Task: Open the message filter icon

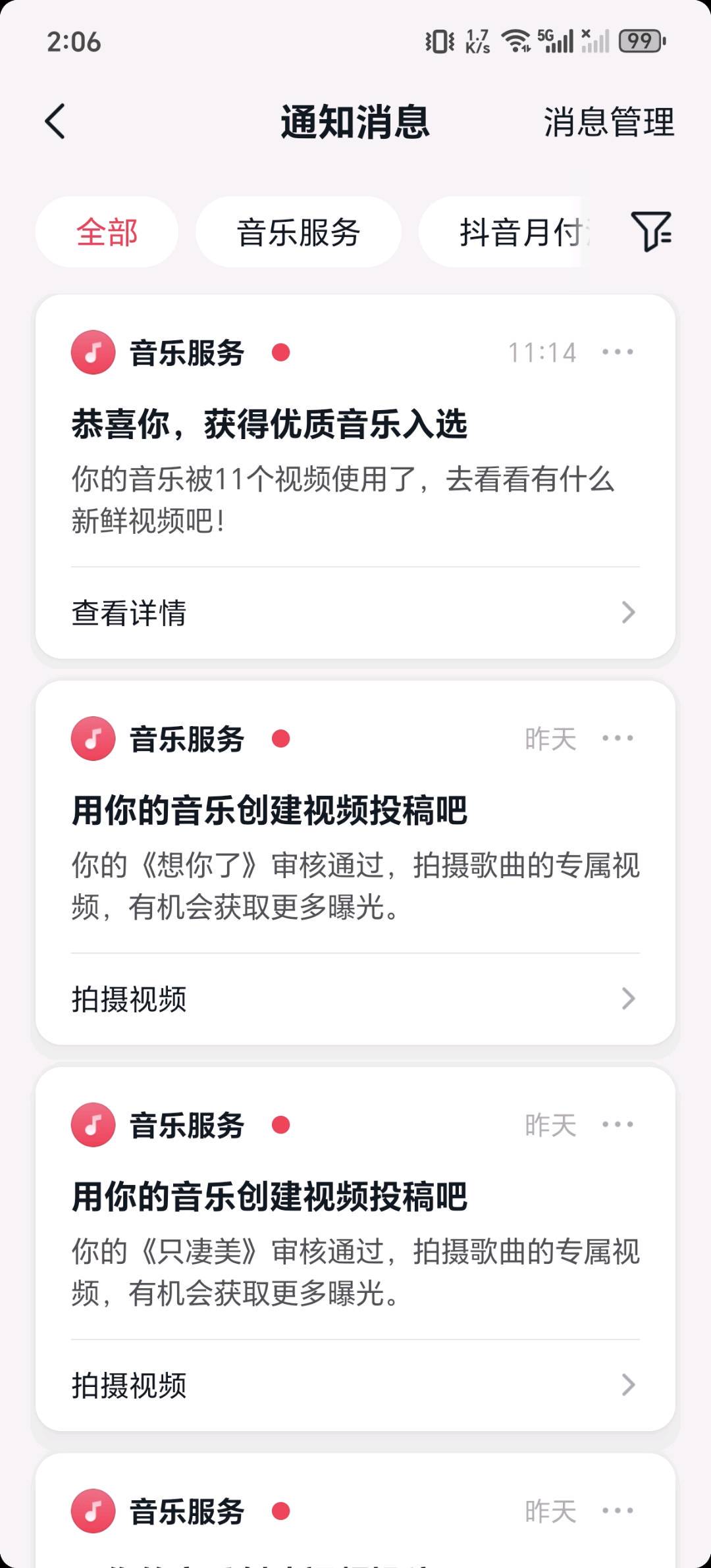Action: pos(651,231)
